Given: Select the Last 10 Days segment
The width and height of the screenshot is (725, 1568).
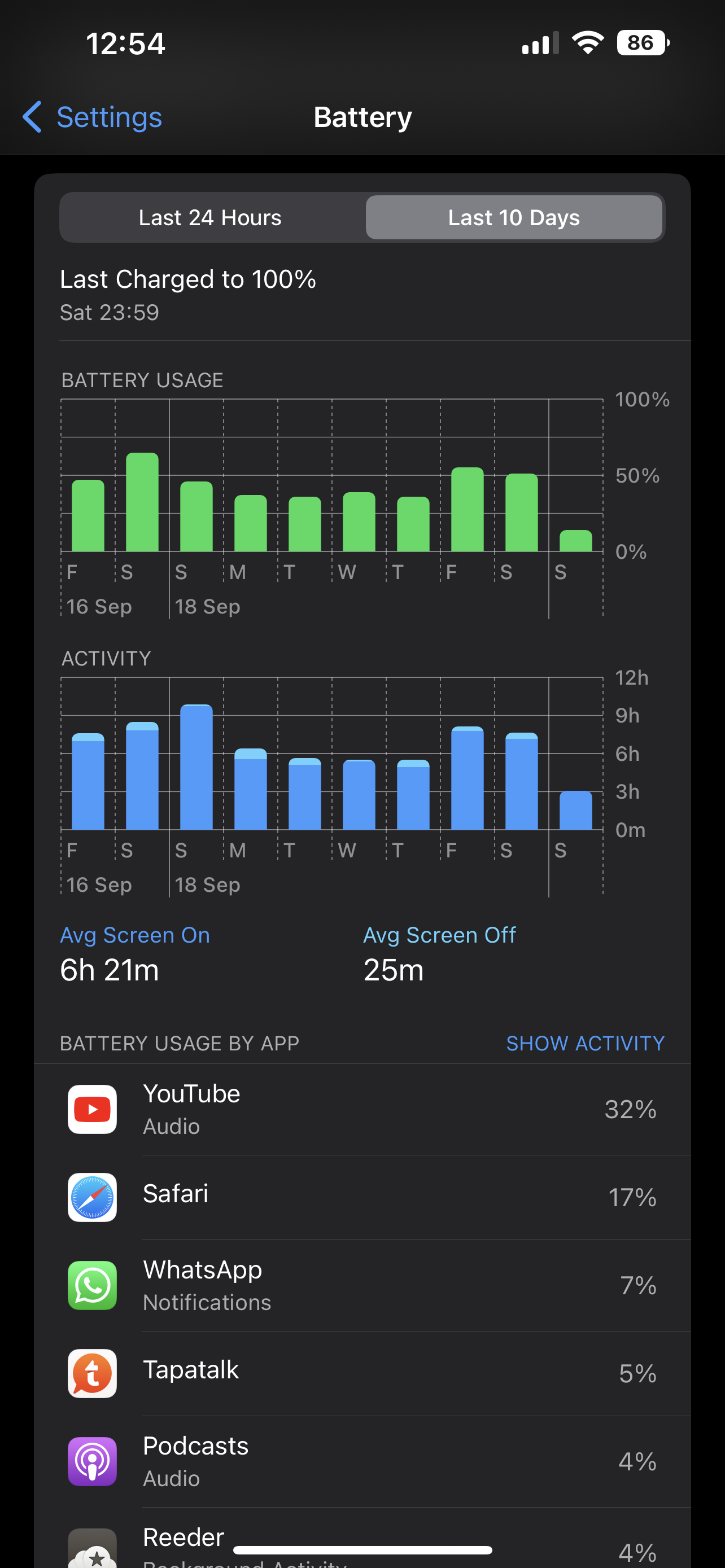Looking at the screenshot, I should (513, 217).
